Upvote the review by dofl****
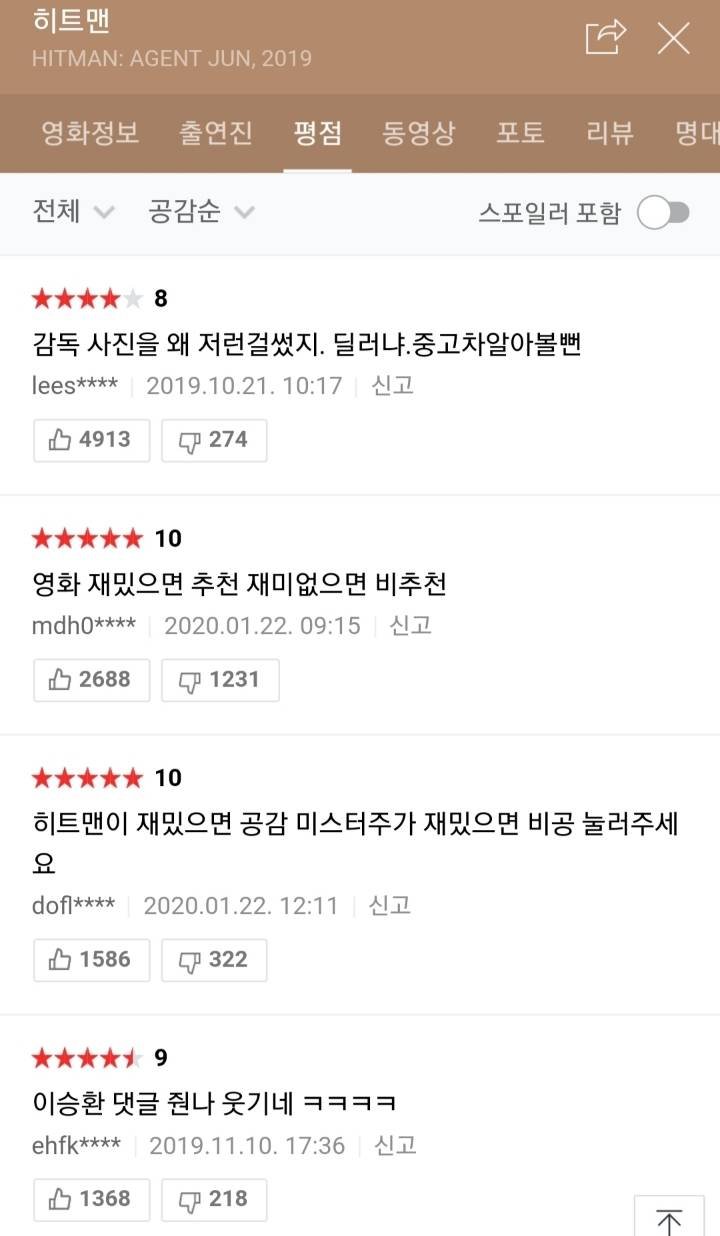 (x=91, y=960)
